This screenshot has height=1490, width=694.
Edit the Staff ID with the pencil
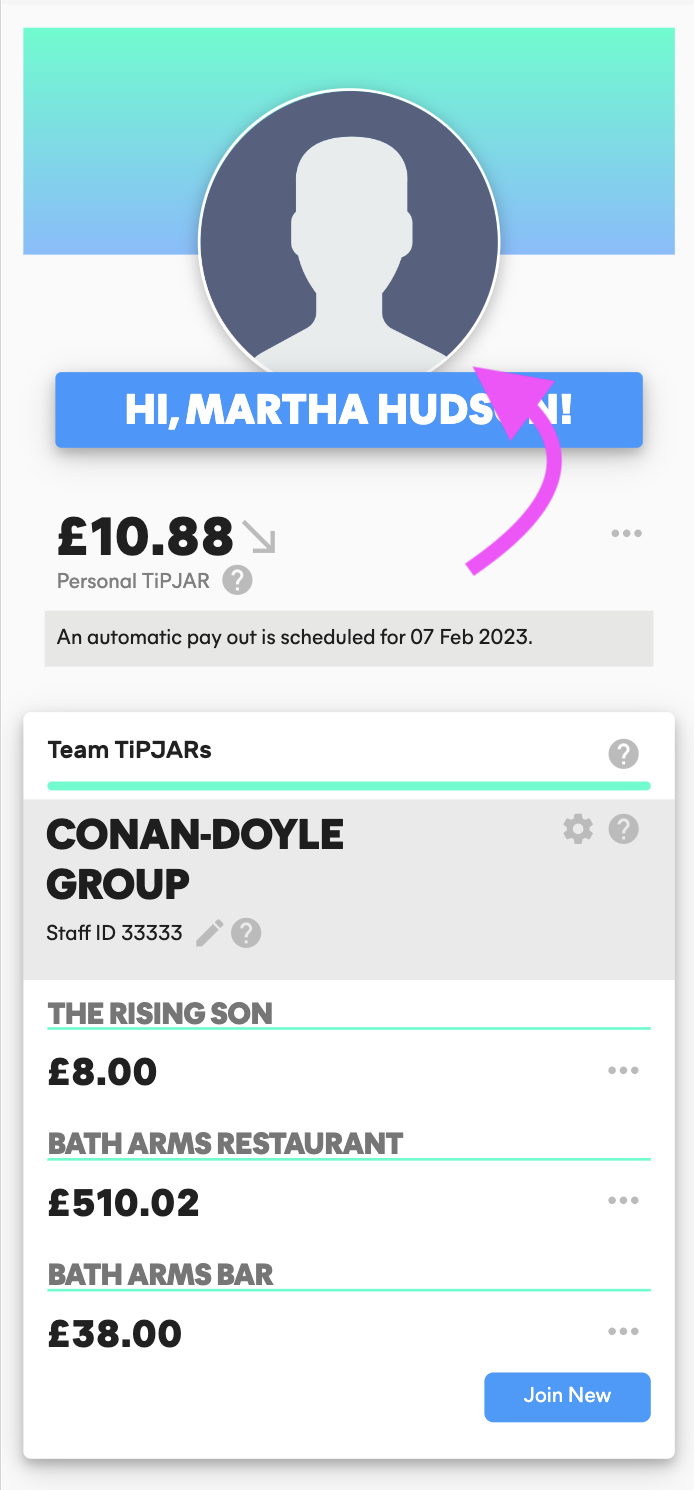[x=209, y=933]
